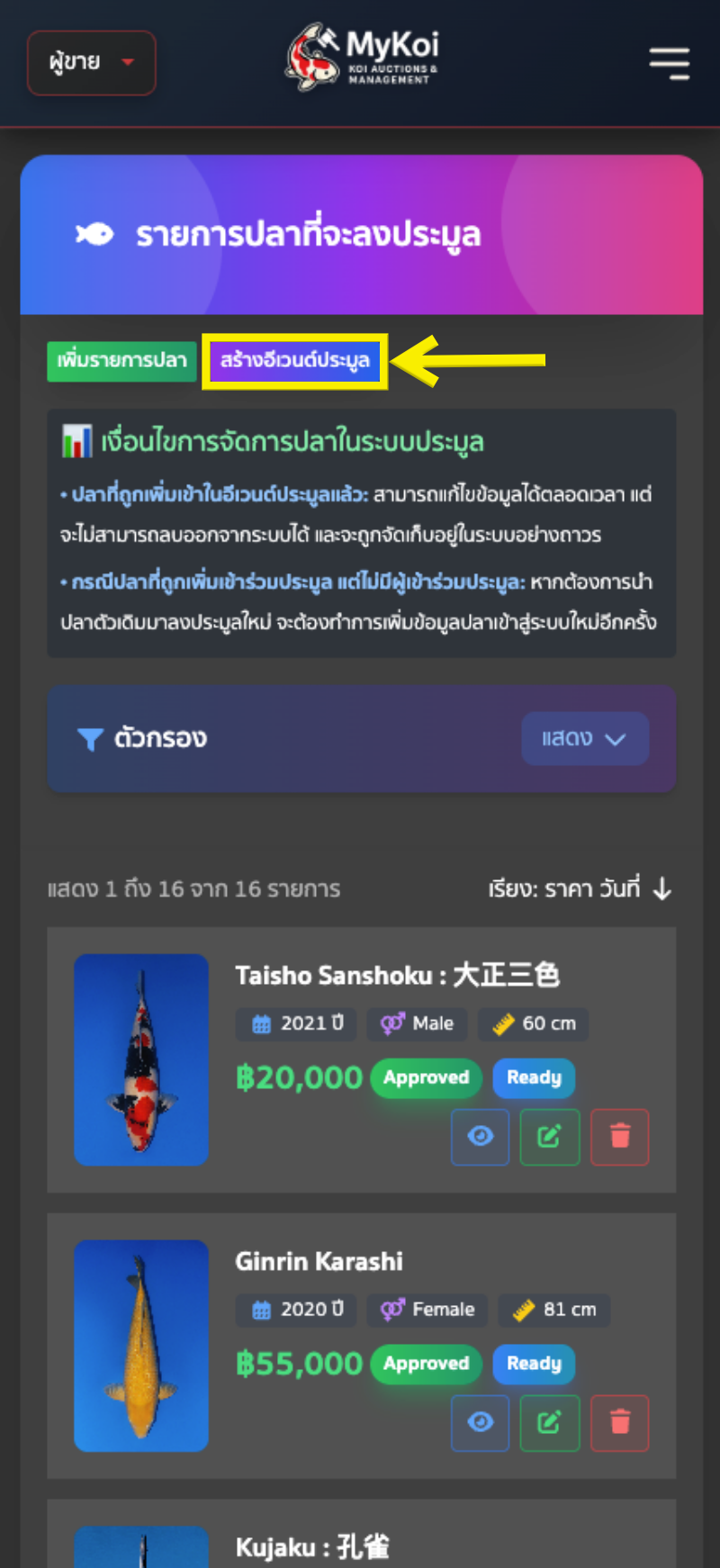Open the Taisho Sanshoku fish photo

pyautogui.click(x=141, y=1059)
